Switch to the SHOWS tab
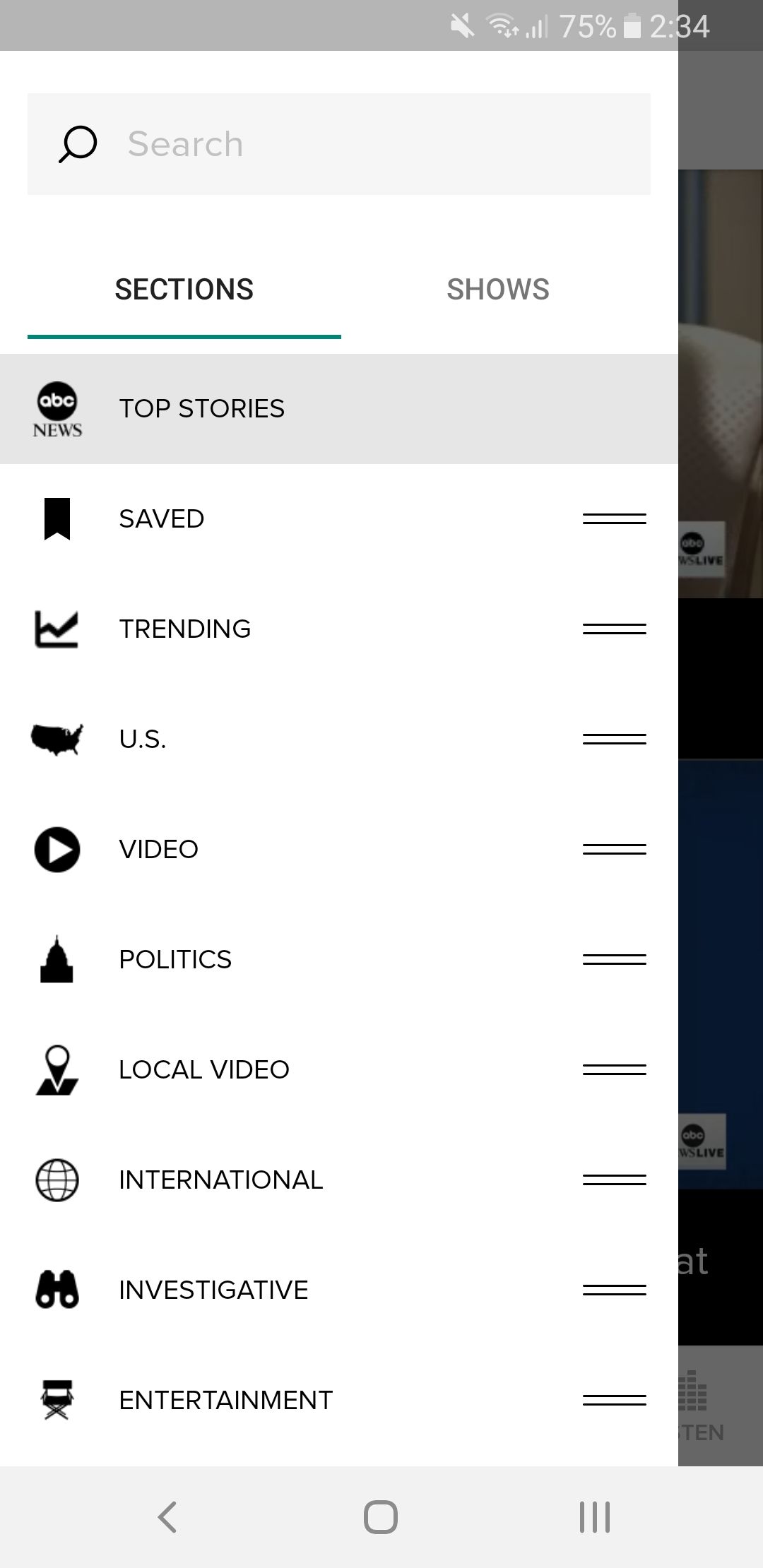Image resolution: width=763 pixels, height=1568 pixels. pyautogui.click(x=499, y=289)
